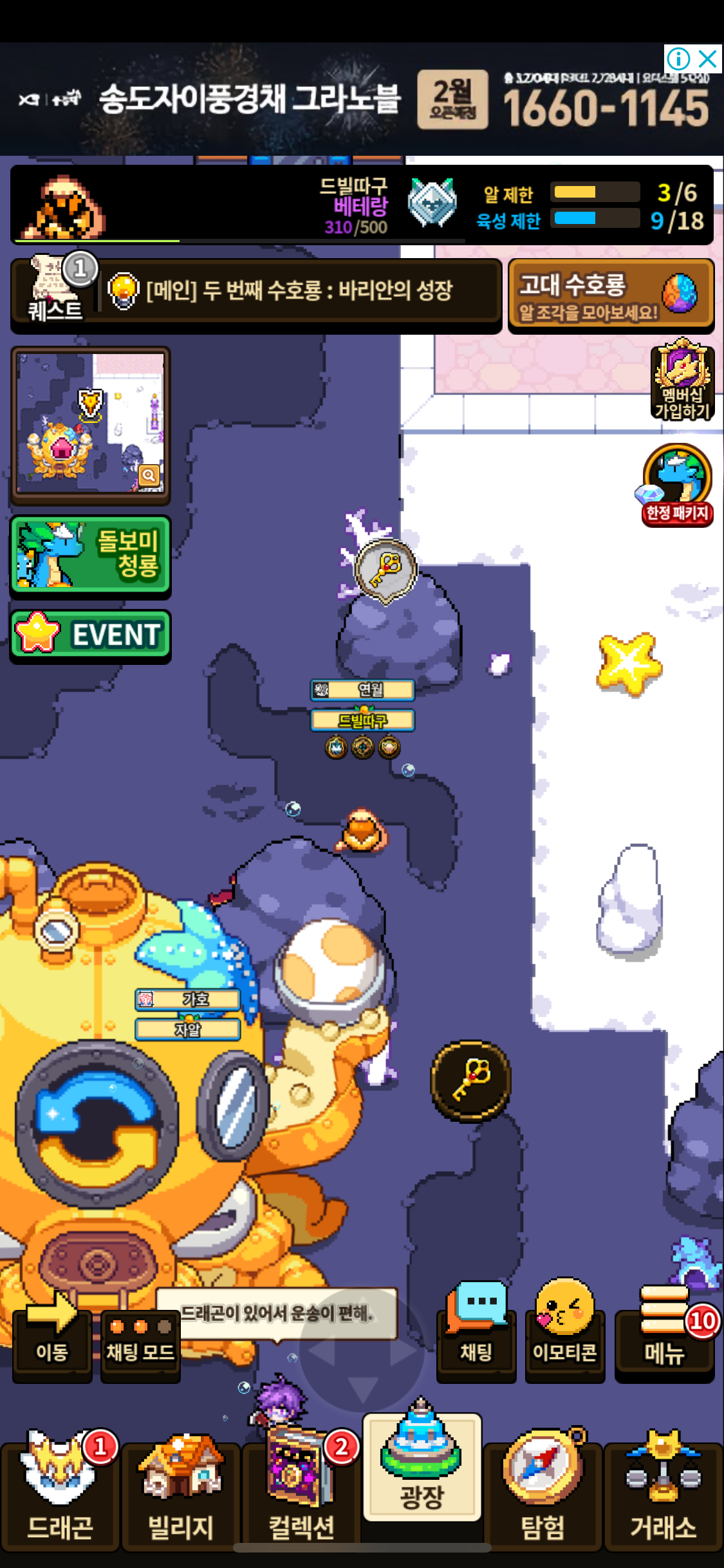The image size is (724, 1568).
Task: Open 멤버십 가입하기 membership badge
Action: (682, 381)
